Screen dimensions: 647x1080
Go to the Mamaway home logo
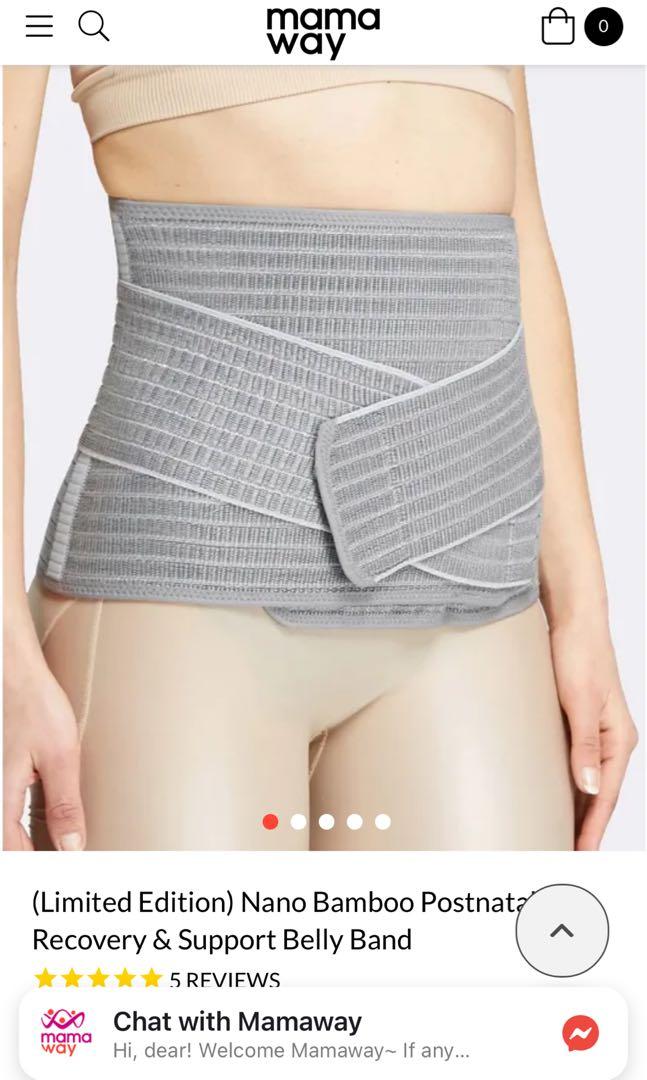pyautogui.click(x=323, y=32)
